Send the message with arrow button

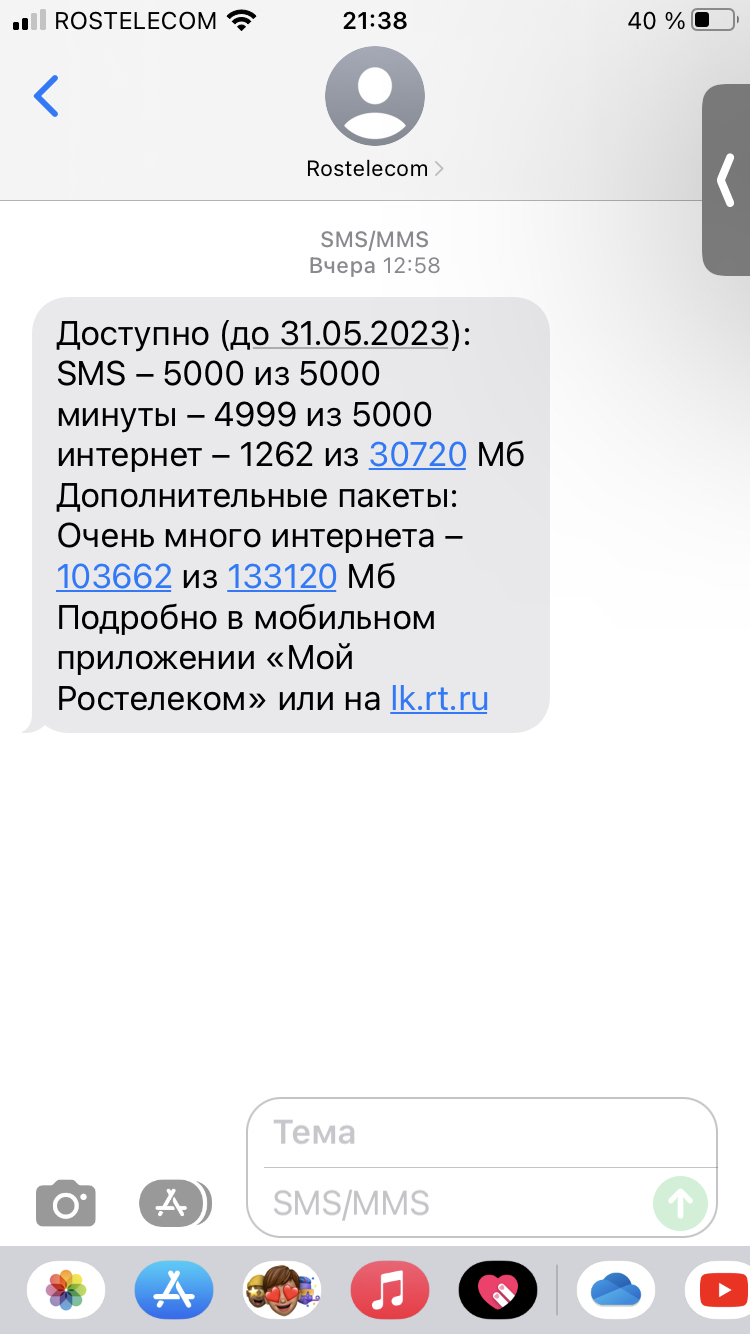(x=680, y=1202)
